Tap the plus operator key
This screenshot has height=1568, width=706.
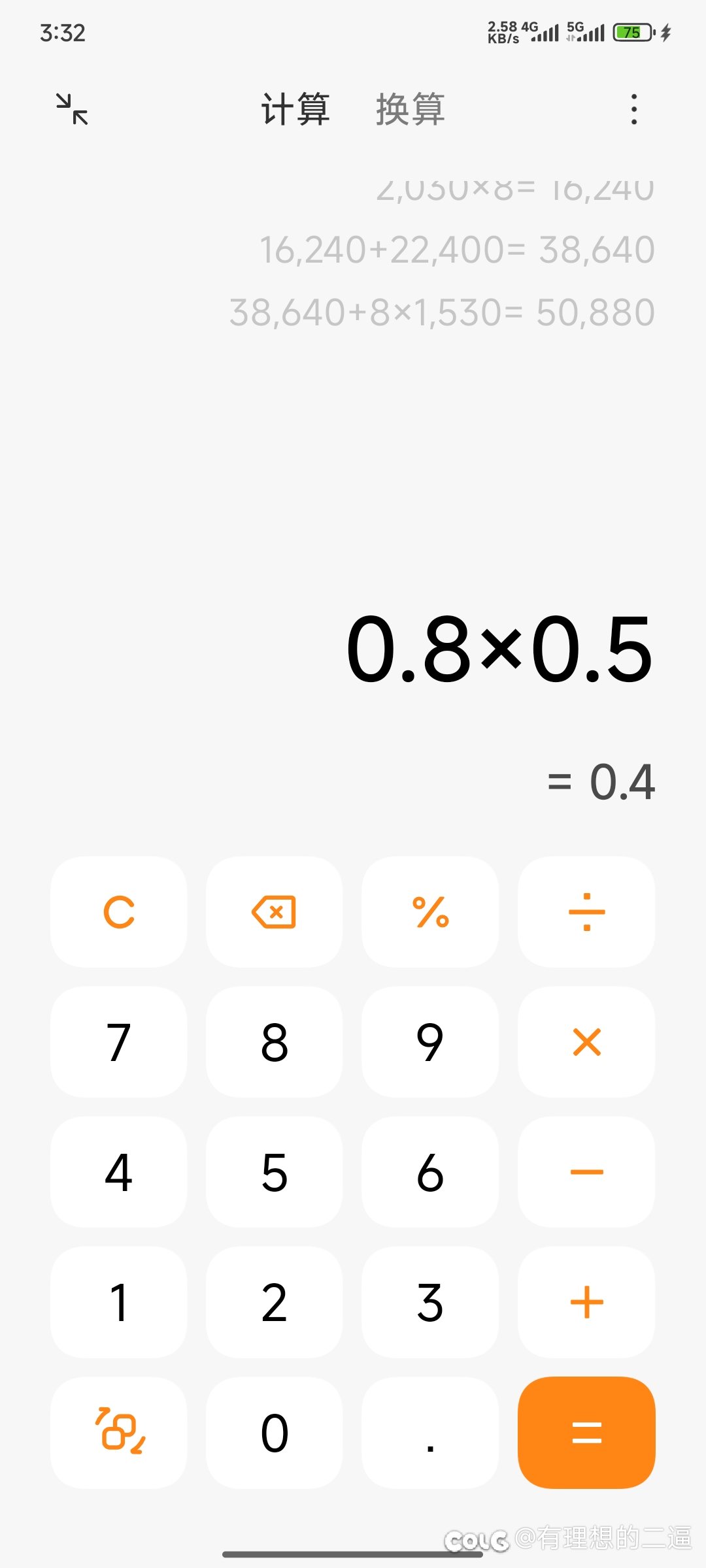click(586, 1302)
